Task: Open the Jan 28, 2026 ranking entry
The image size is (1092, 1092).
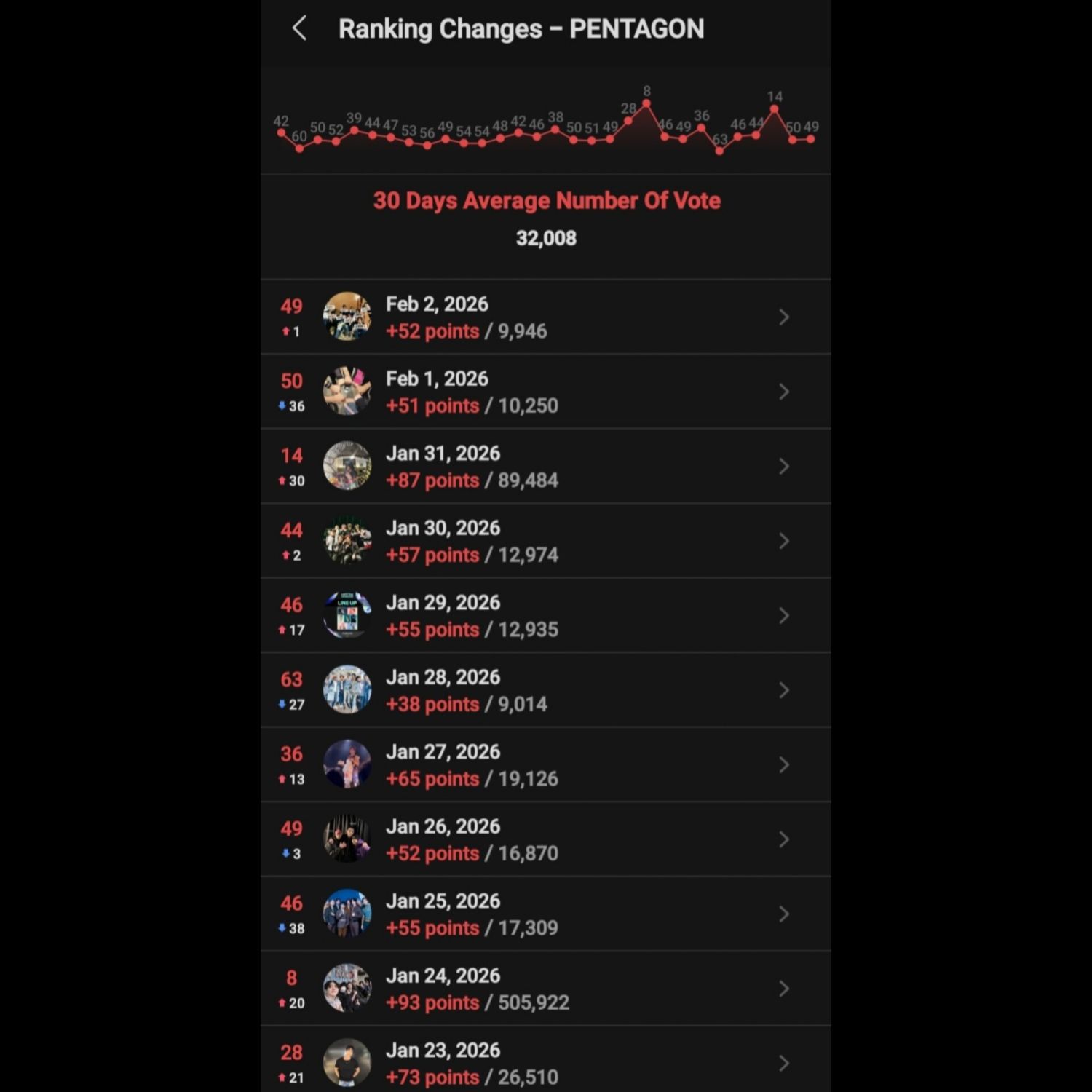Action: [546, 691]
